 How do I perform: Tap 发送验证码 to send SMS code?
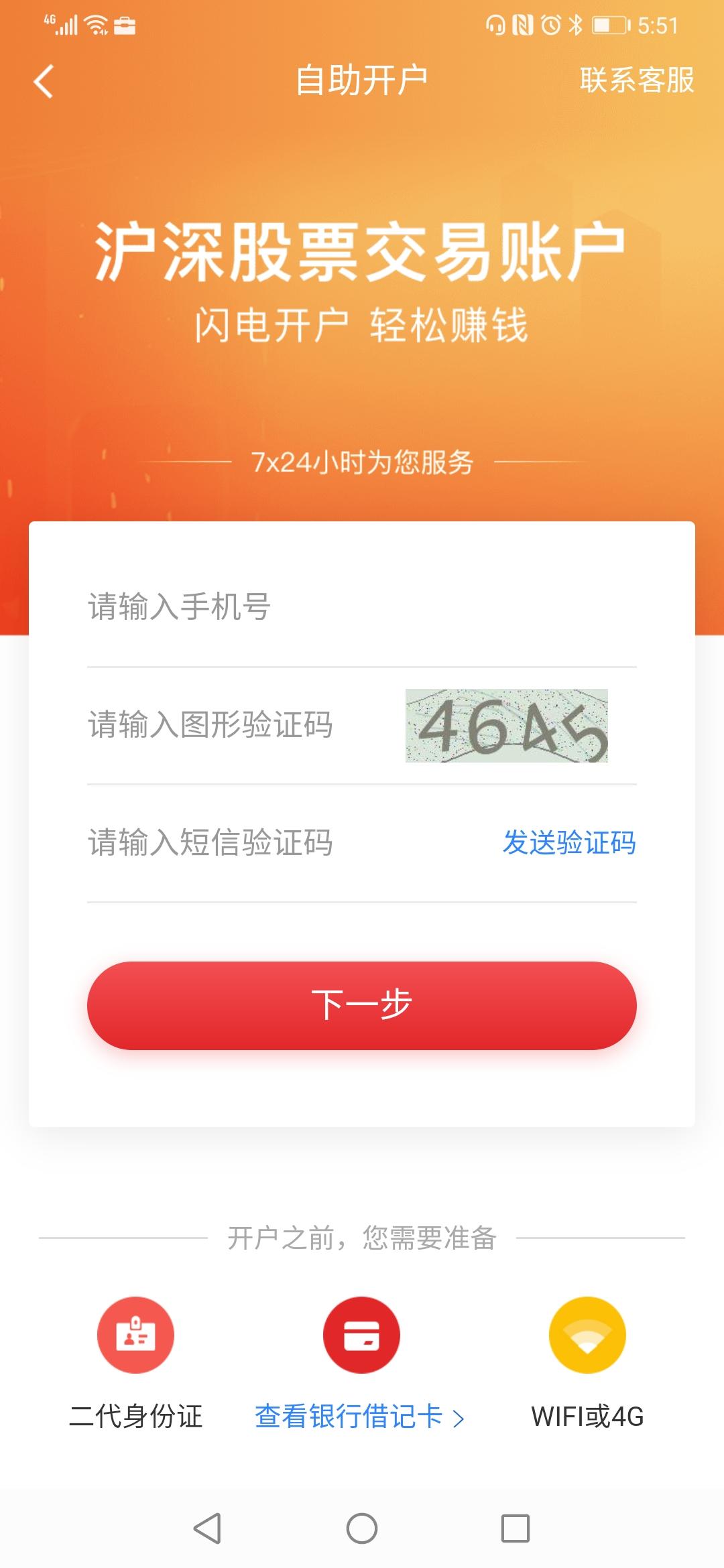click(x=569, y=843)
